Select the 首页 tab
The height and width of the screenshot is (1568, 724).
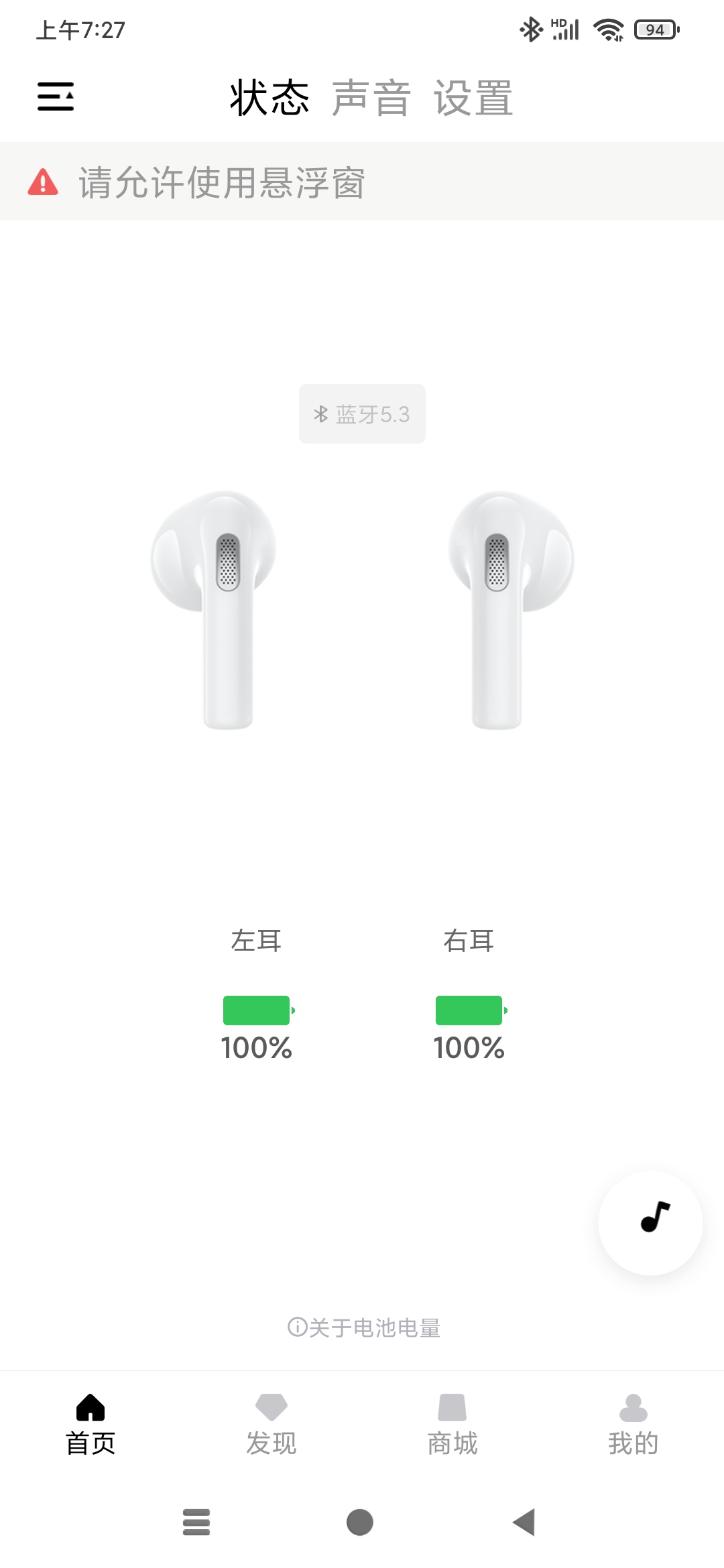click(90, 1424)
